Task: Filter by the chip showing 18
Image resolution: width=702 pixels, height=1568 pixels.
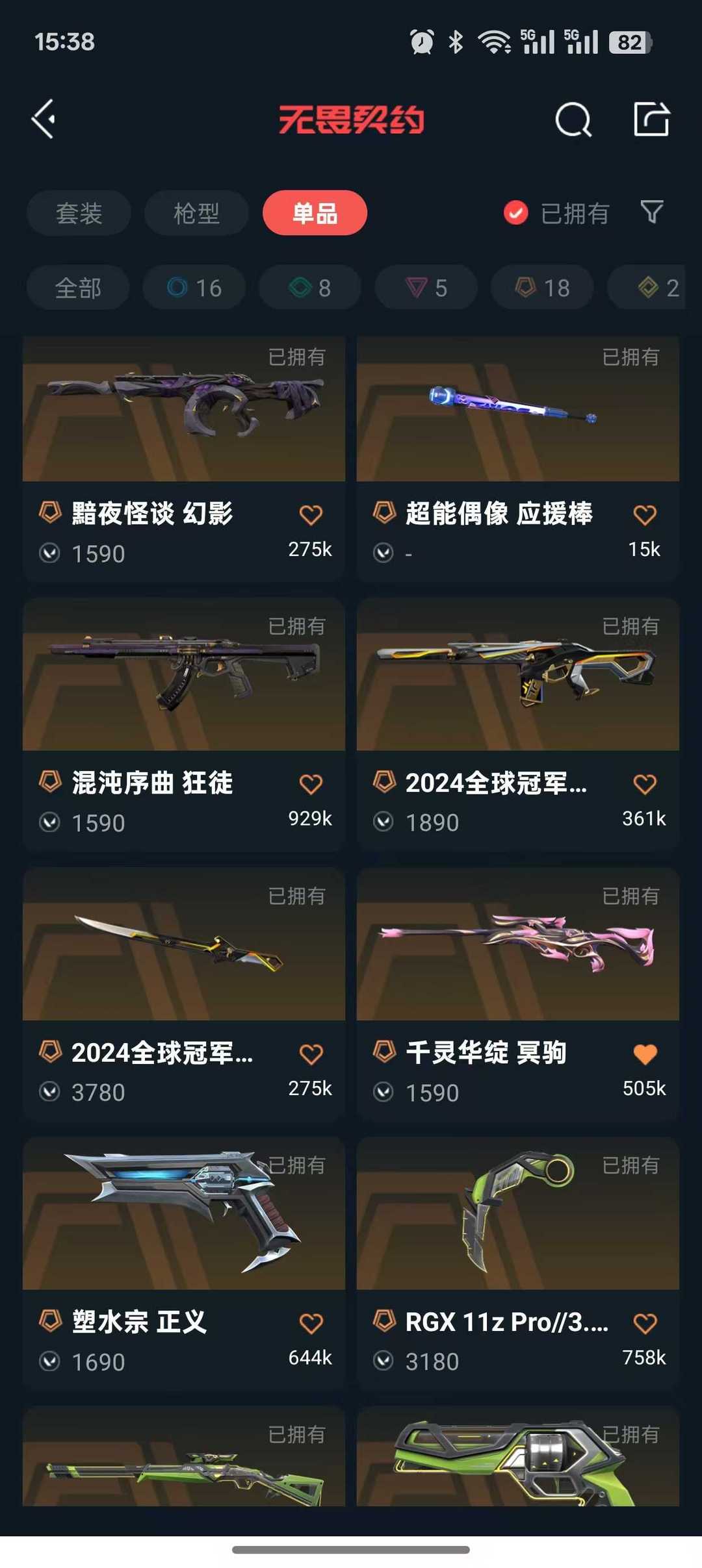Action: click(x=542, y=287)
